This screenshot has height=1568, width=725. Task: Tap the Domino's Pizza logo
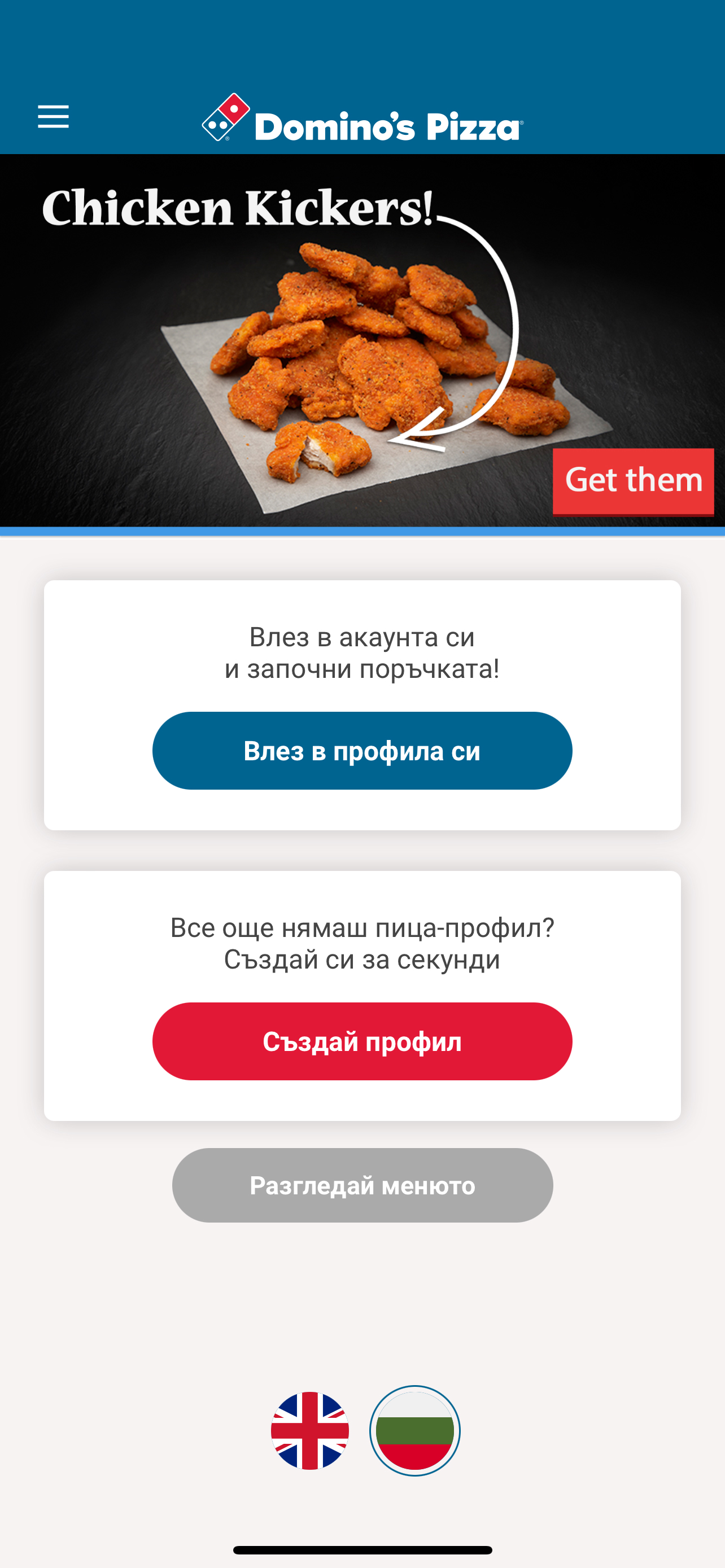pyautogui.click(x=362, y=119)
